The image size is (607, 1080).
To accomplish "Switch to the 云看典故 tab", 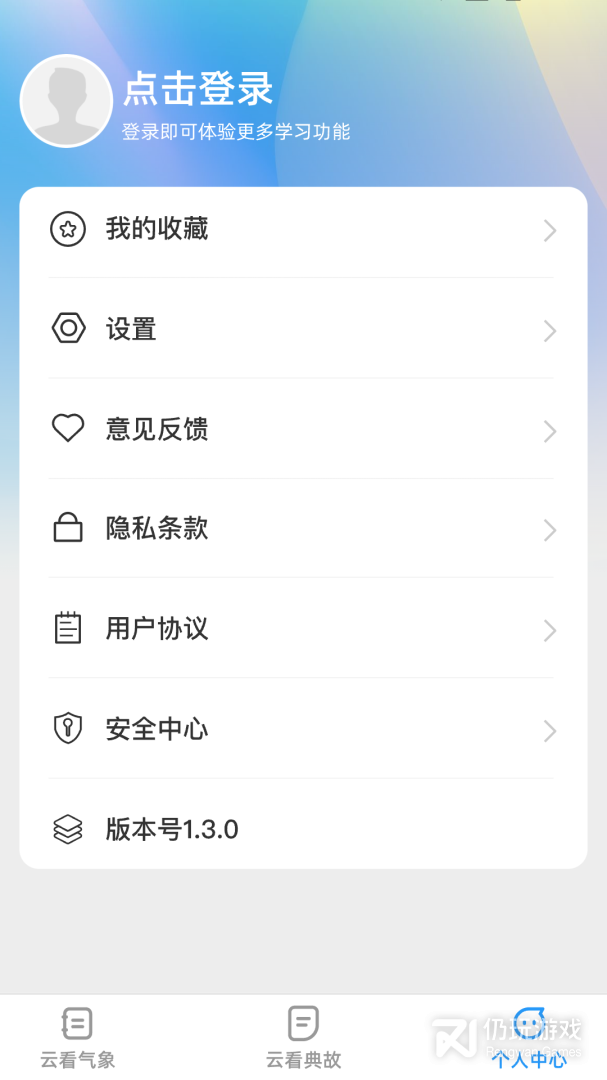I will click(x=303, y=1037).
